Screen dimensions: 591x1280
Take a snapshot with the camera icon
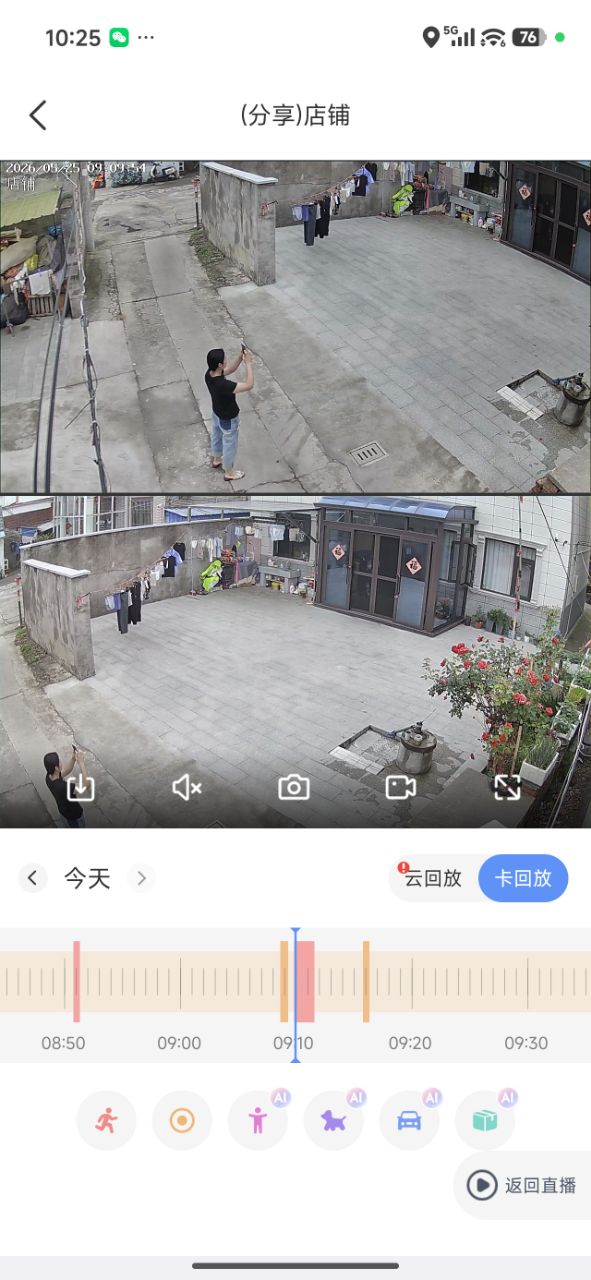point(293,787)
